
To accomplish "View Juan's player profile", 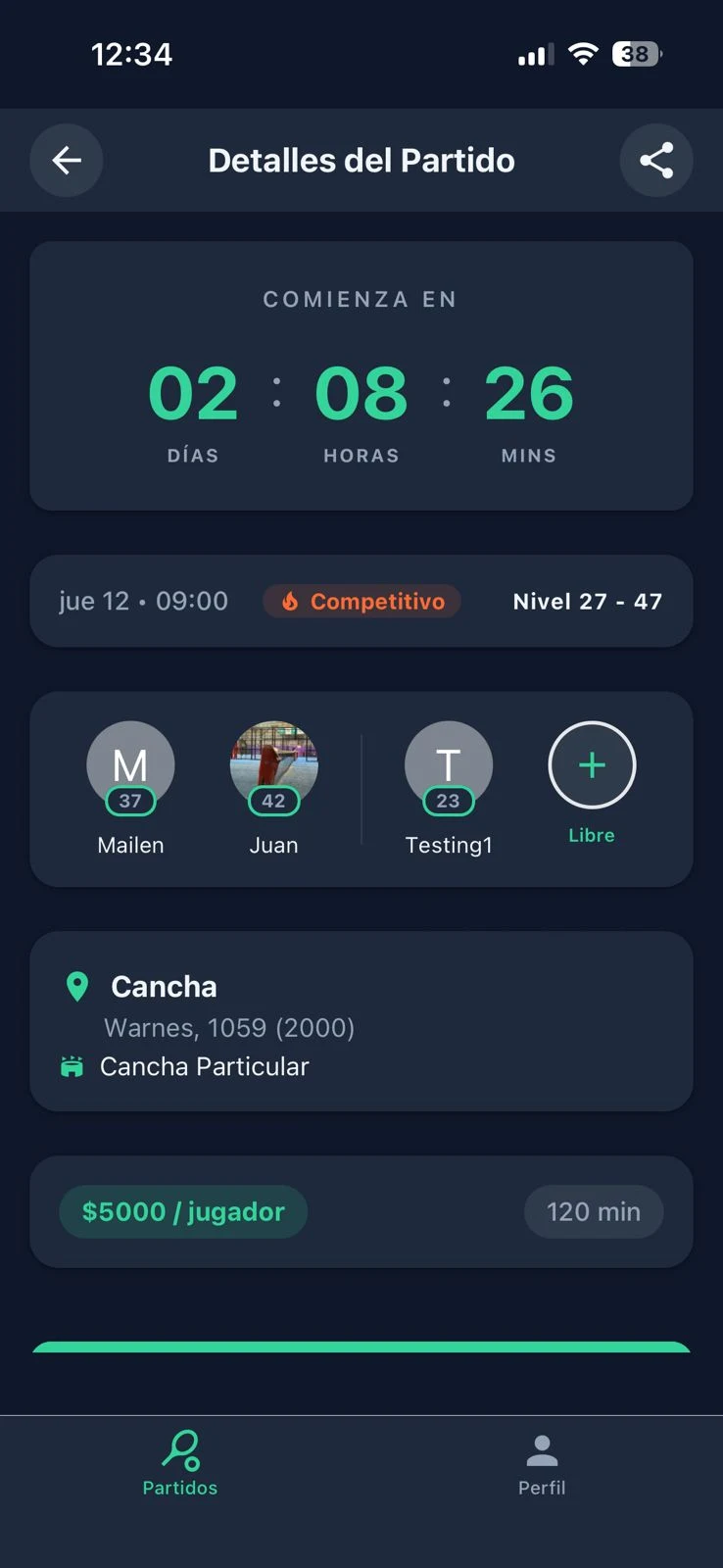I will pos(273,765).
